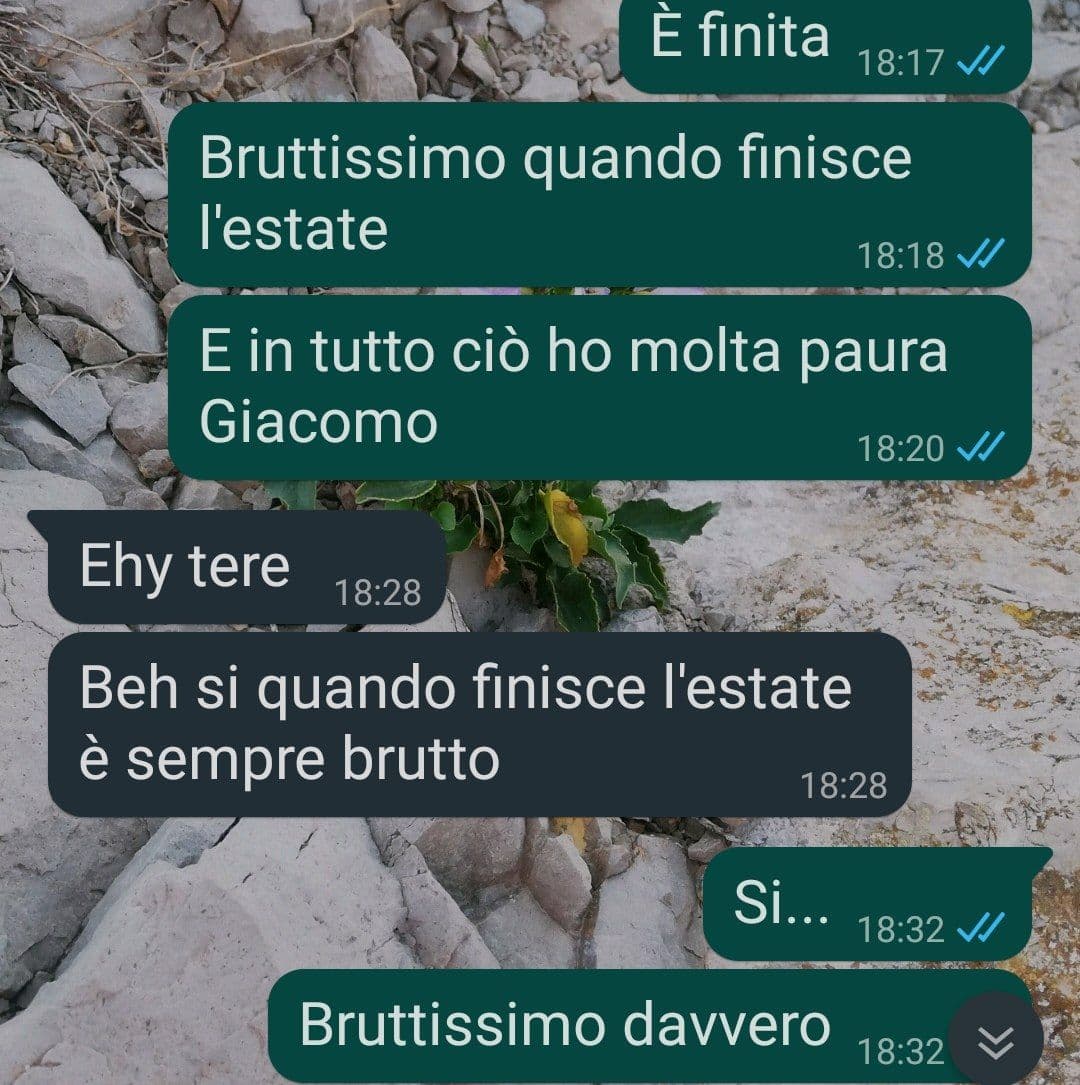Jump to the latest messages with the scroll-down button
The height and width of the screenshot is (1085, 1080).
coord(994,1042)
